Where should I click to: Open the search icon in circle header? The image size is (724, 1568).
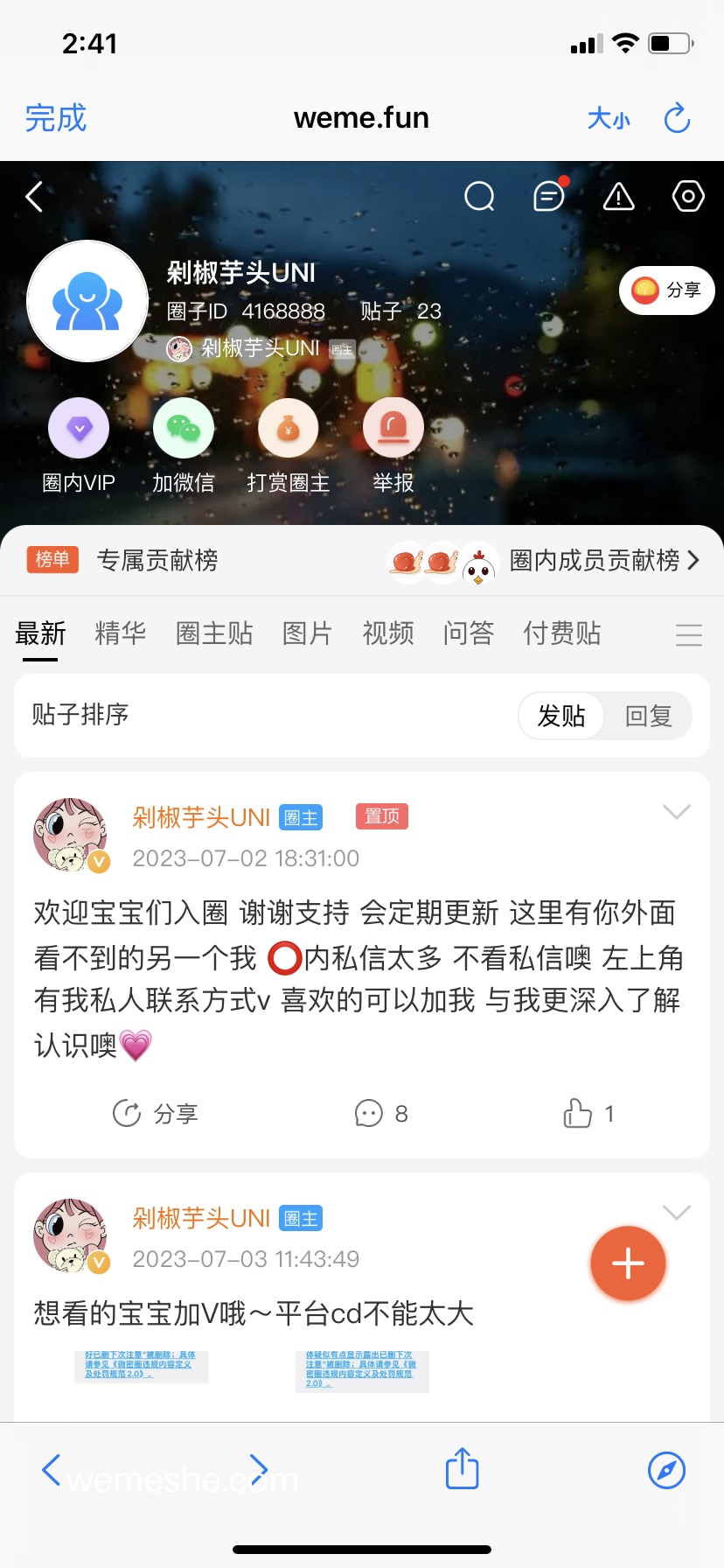[479, 197]
